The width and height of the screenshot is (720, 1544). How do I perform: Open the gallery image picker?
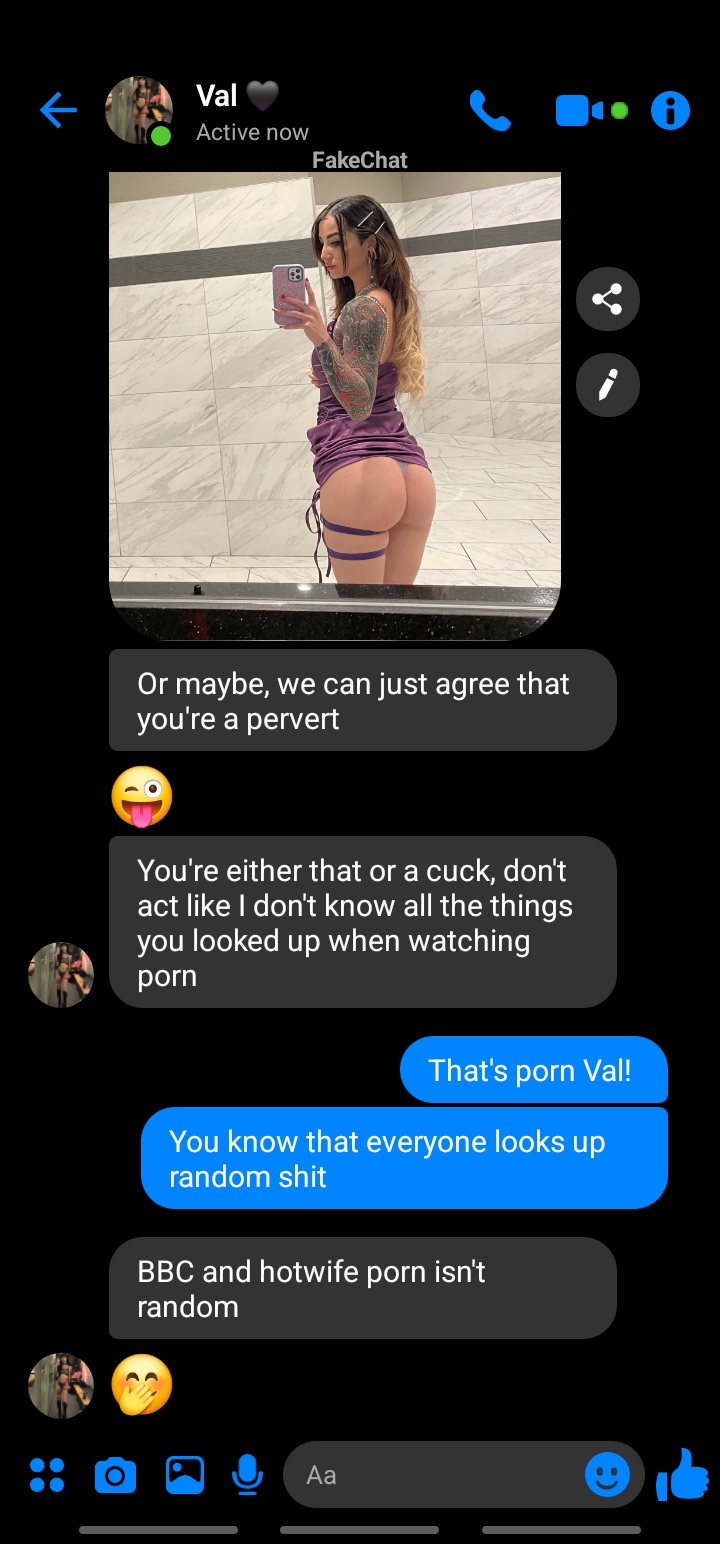tap(184, 1475)
